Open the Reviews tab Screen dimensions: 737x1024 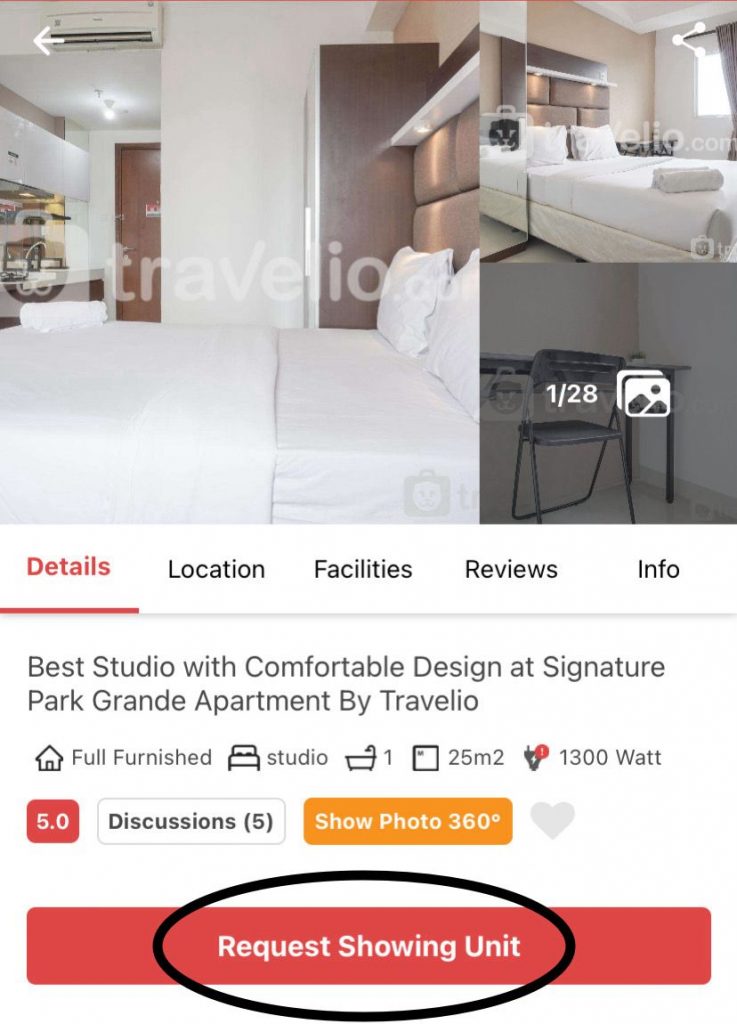point(511,569)
